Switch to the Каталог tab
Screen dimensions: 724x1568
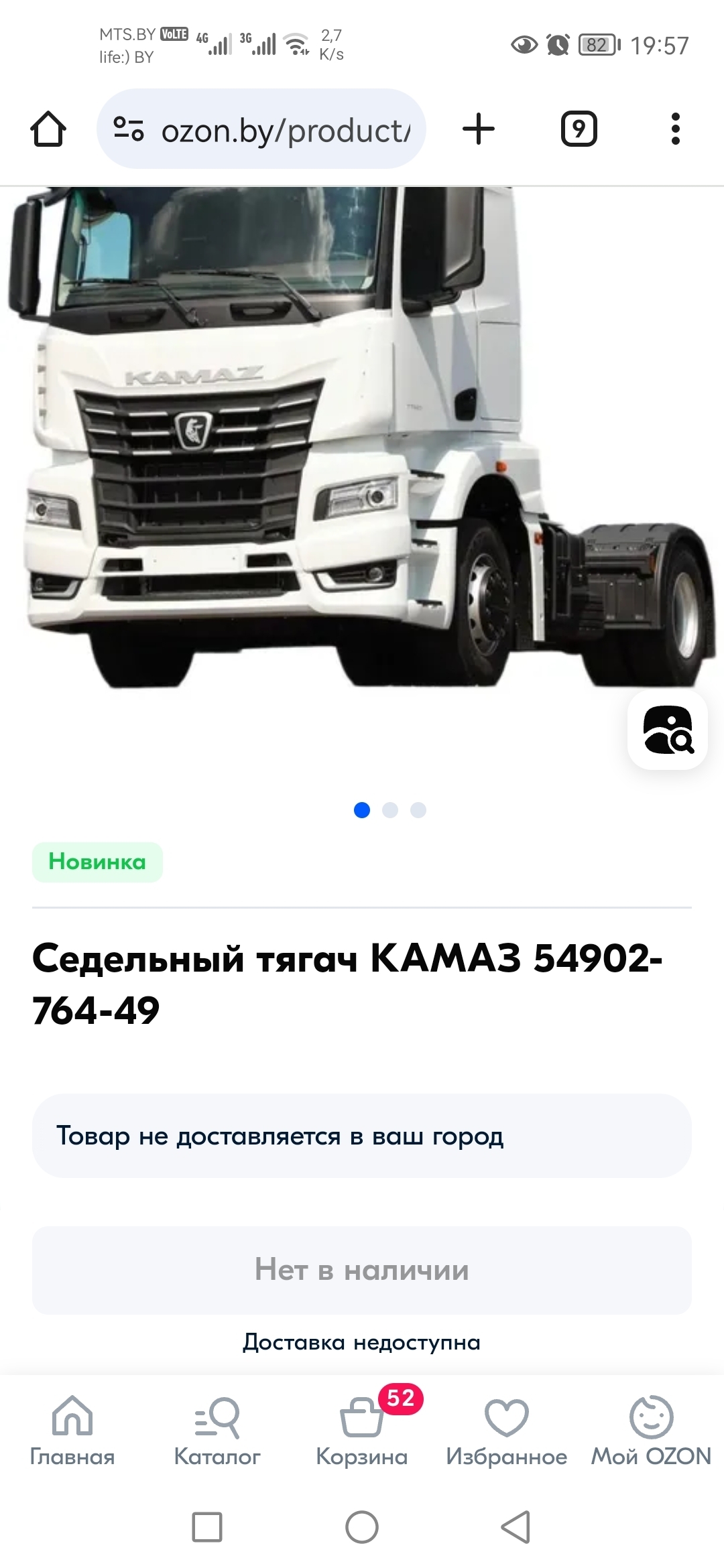[217, 1431]
